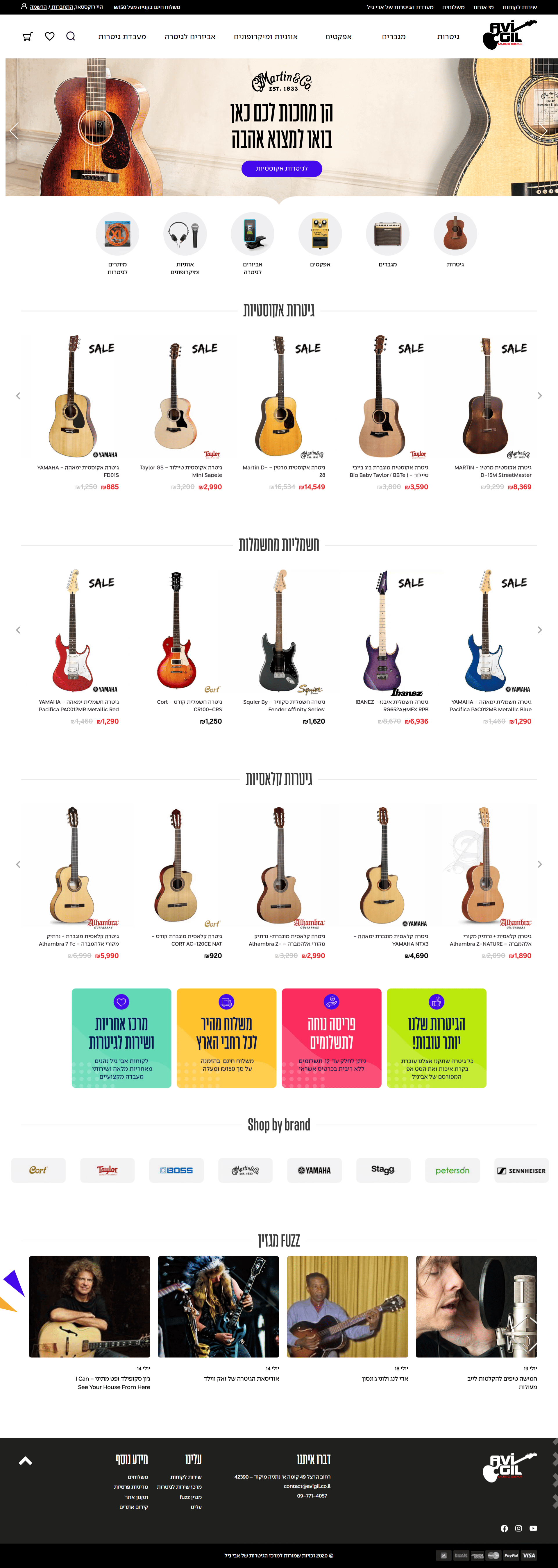This screenshot has height=1568, width=558.
Task: Show the previous hero banner slide
Action: click(14, 130)
